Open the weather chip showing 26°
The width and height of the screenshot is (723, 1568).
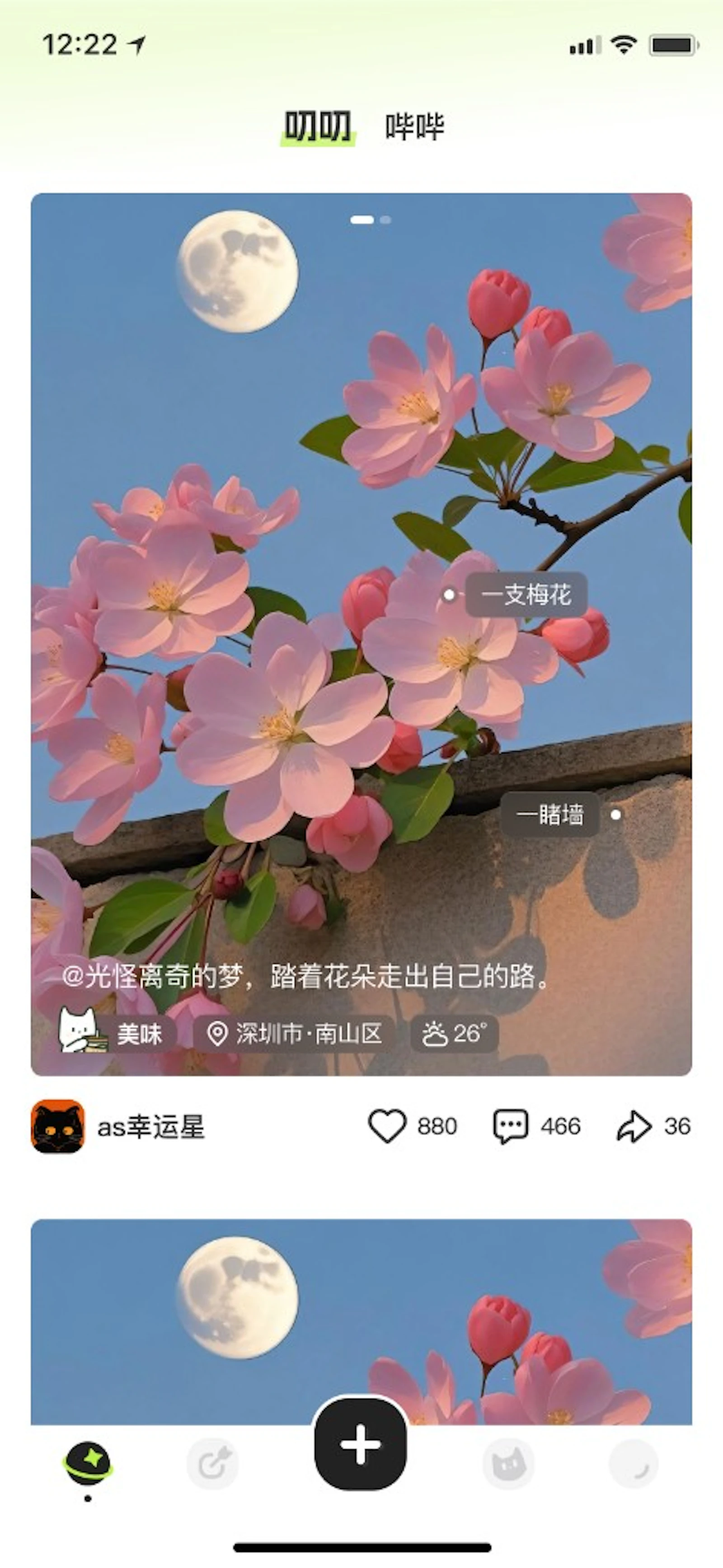click(x=455, y=1034)
